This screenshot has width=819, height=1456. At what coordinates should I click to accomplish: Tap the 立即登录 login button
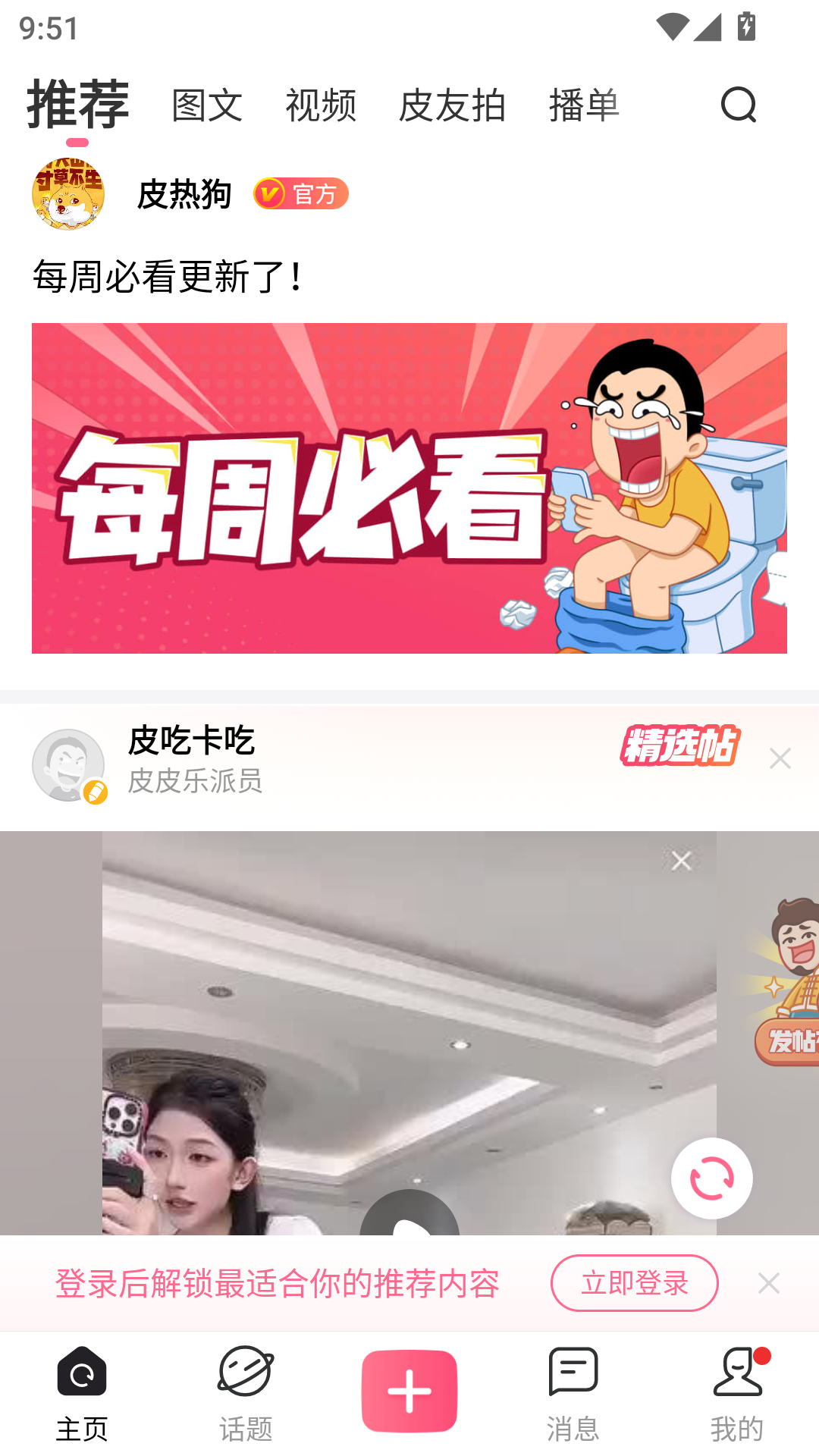point(634,1283)
